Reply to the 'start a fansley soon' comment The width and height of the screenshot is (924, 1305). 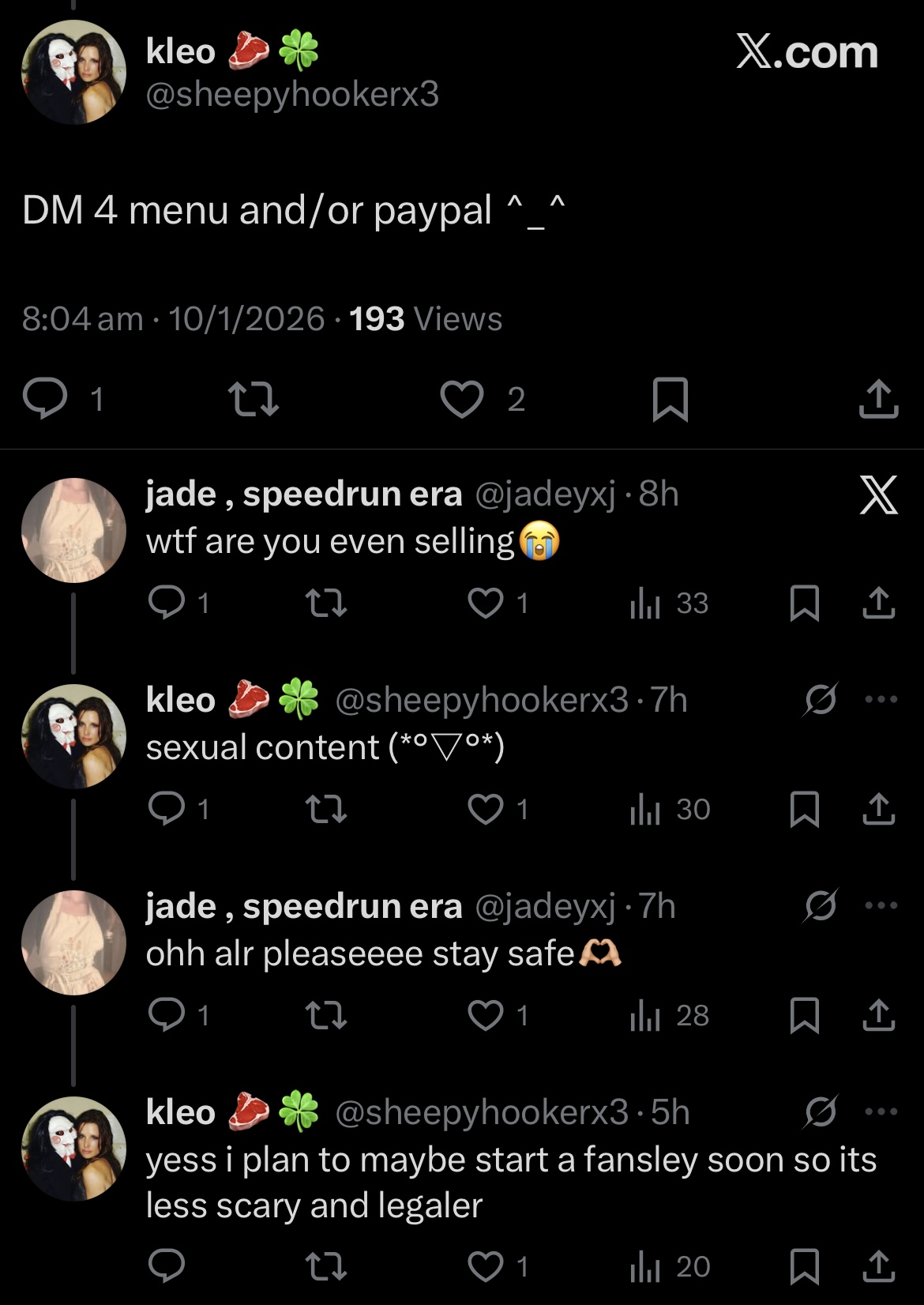coord(167,1266)
